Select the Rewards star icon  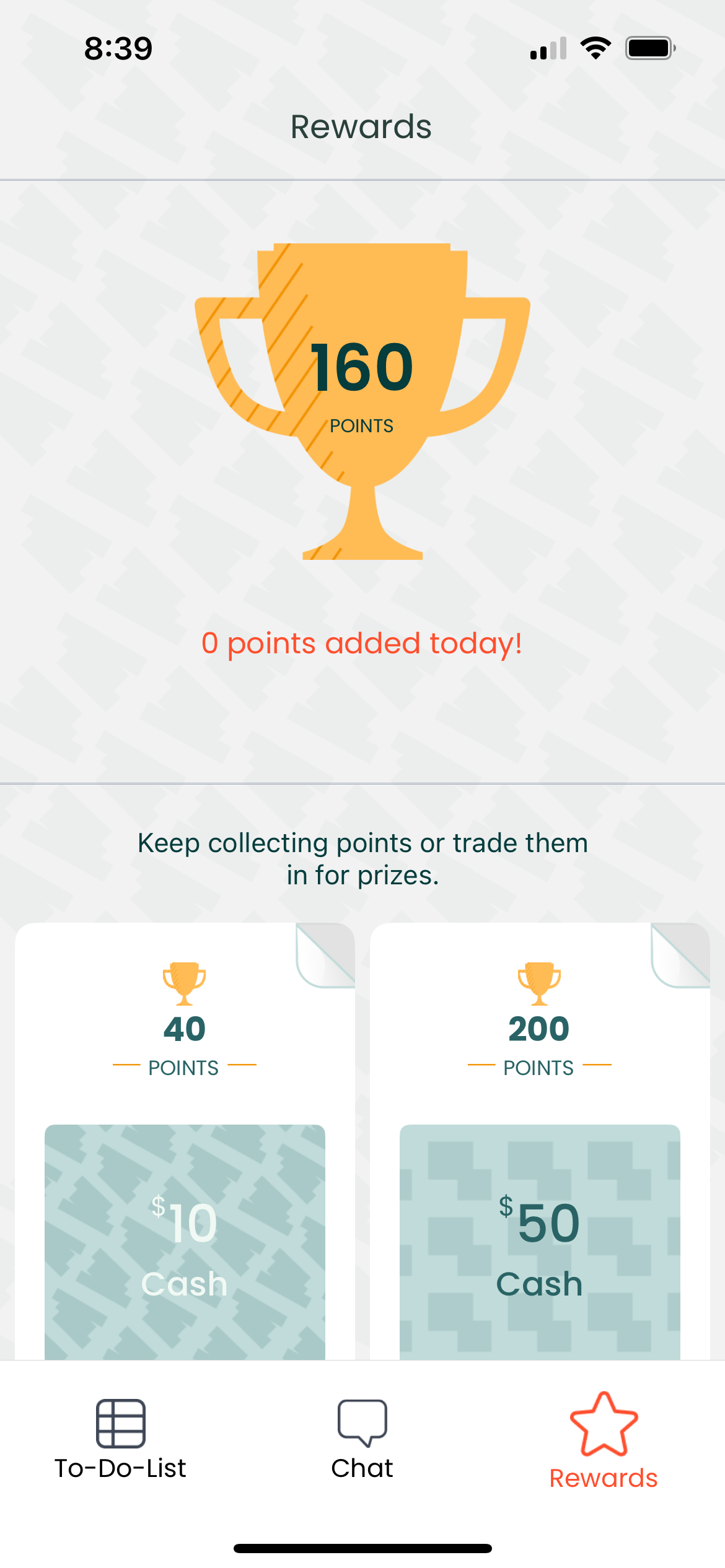click(604, 1421)
